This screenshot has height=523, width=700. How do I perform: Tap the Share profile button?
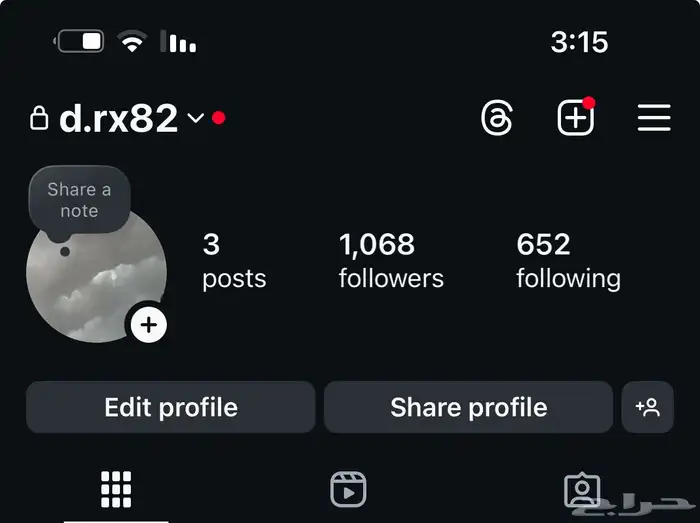click(x=468, y=407)
